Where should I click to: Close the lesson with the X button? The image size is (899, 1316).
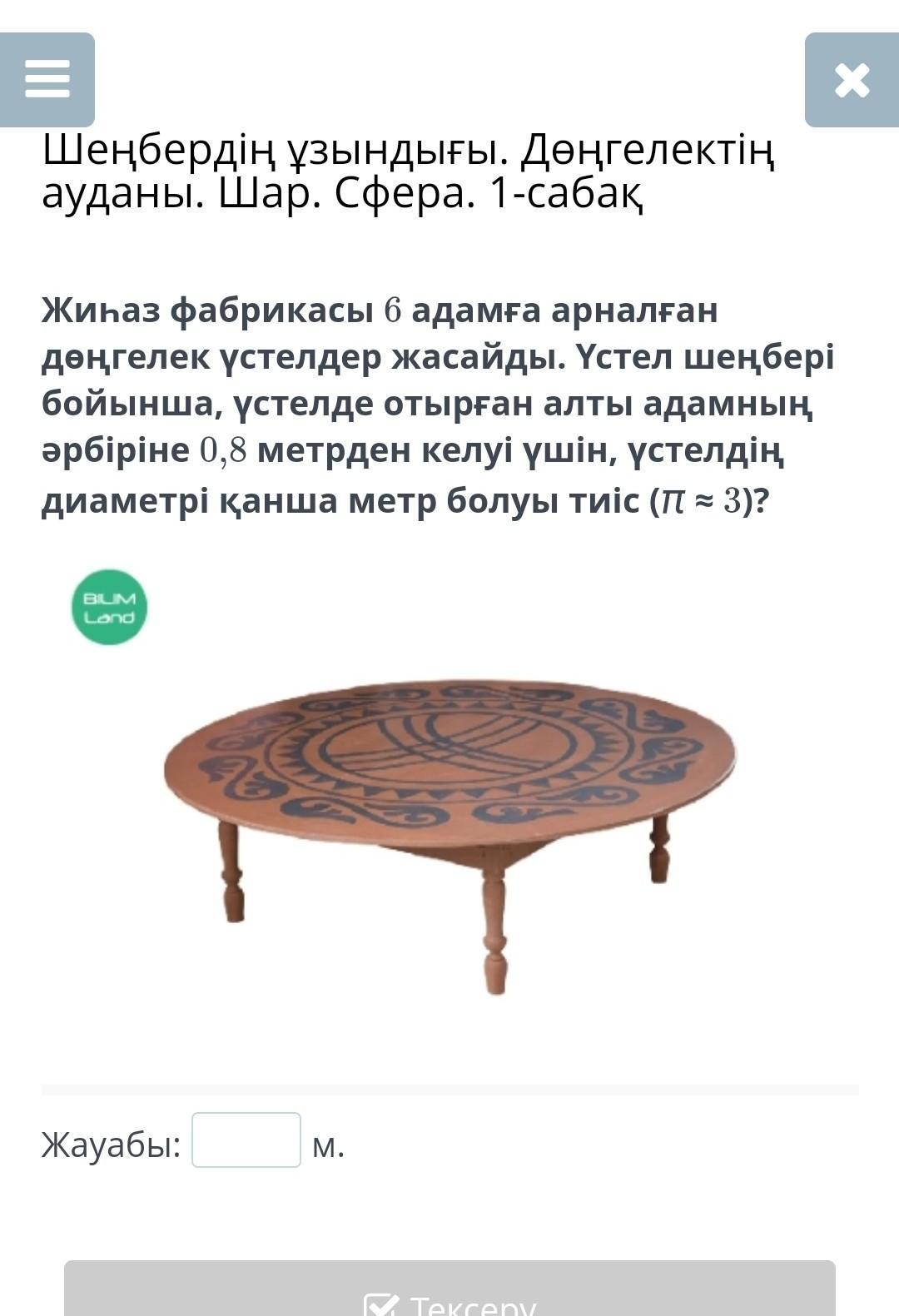pyautogui.click(x=852, y=80)
